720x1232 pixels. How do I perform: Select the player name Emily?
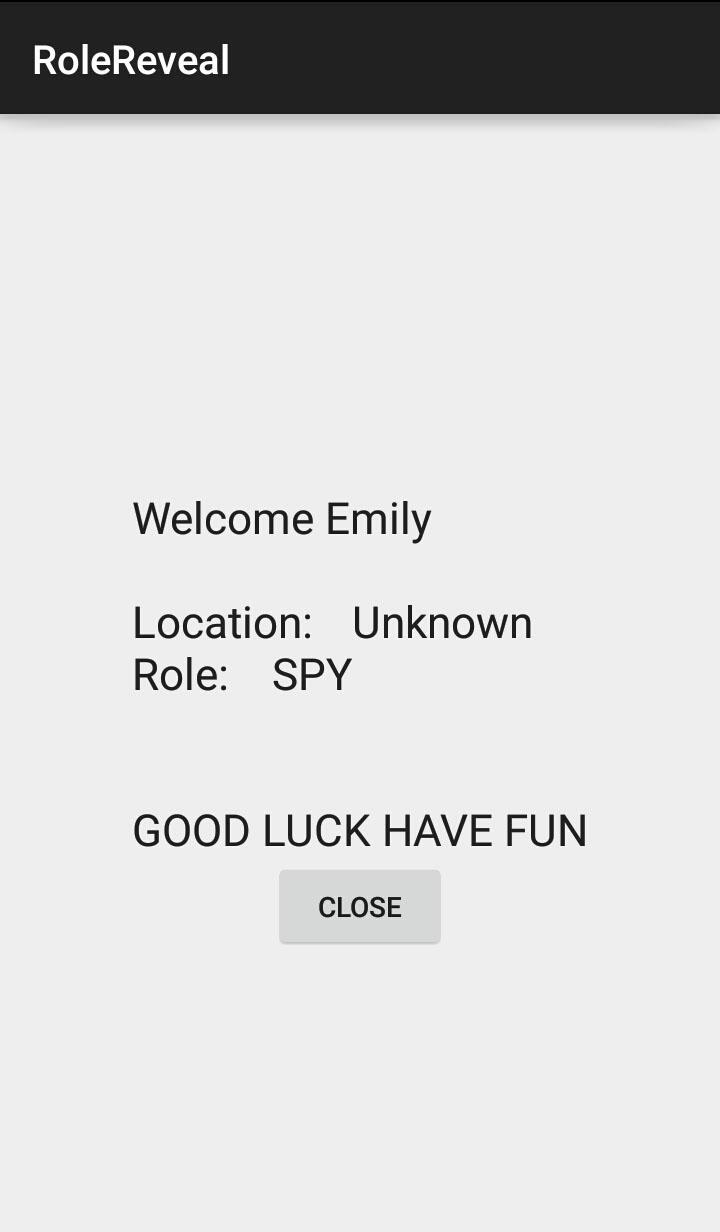pyautogui.click(x=380, y=518)
